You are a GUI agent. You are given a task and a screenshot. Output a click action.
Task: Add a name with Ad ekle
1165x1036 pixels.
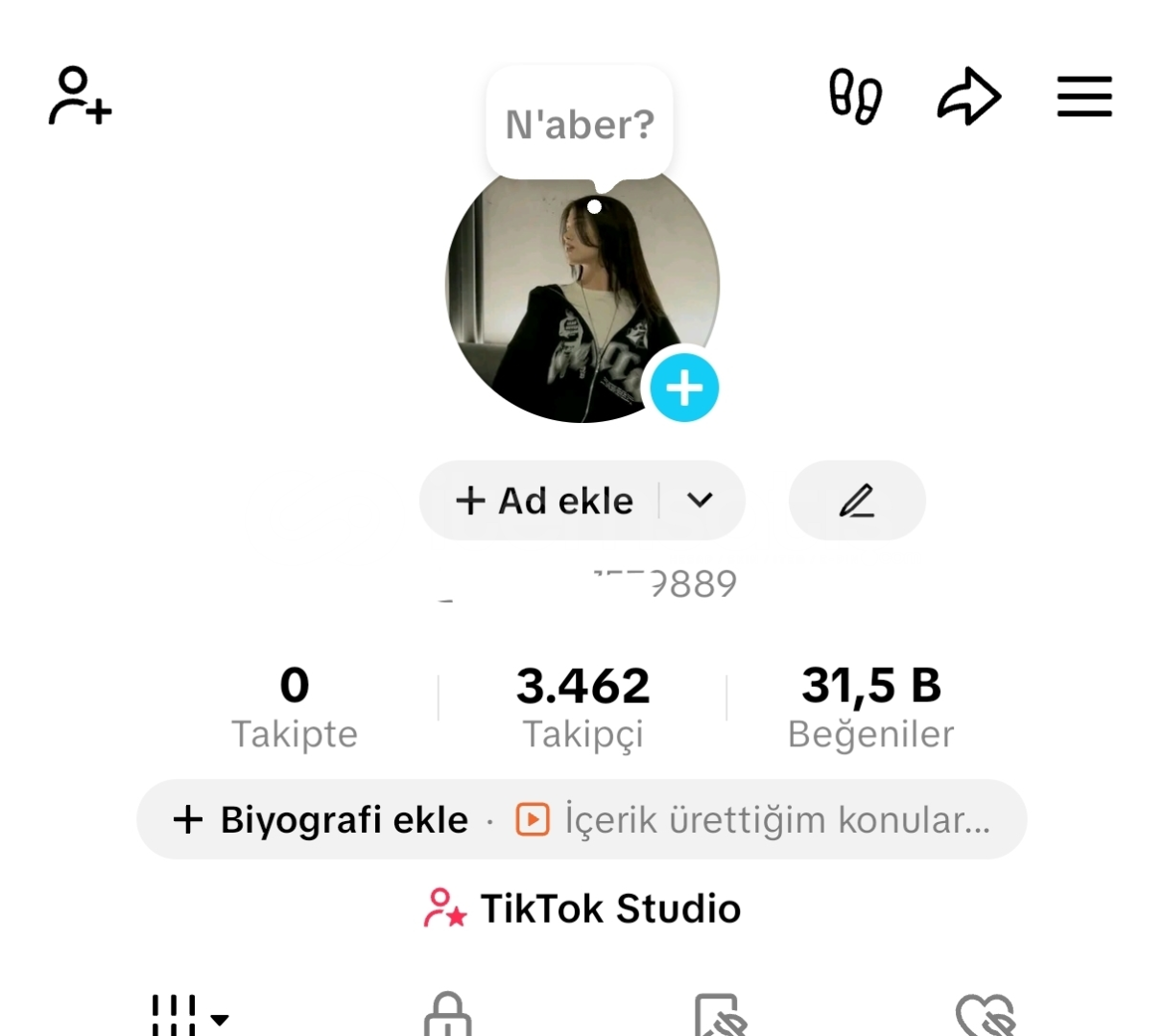point(544,501)
